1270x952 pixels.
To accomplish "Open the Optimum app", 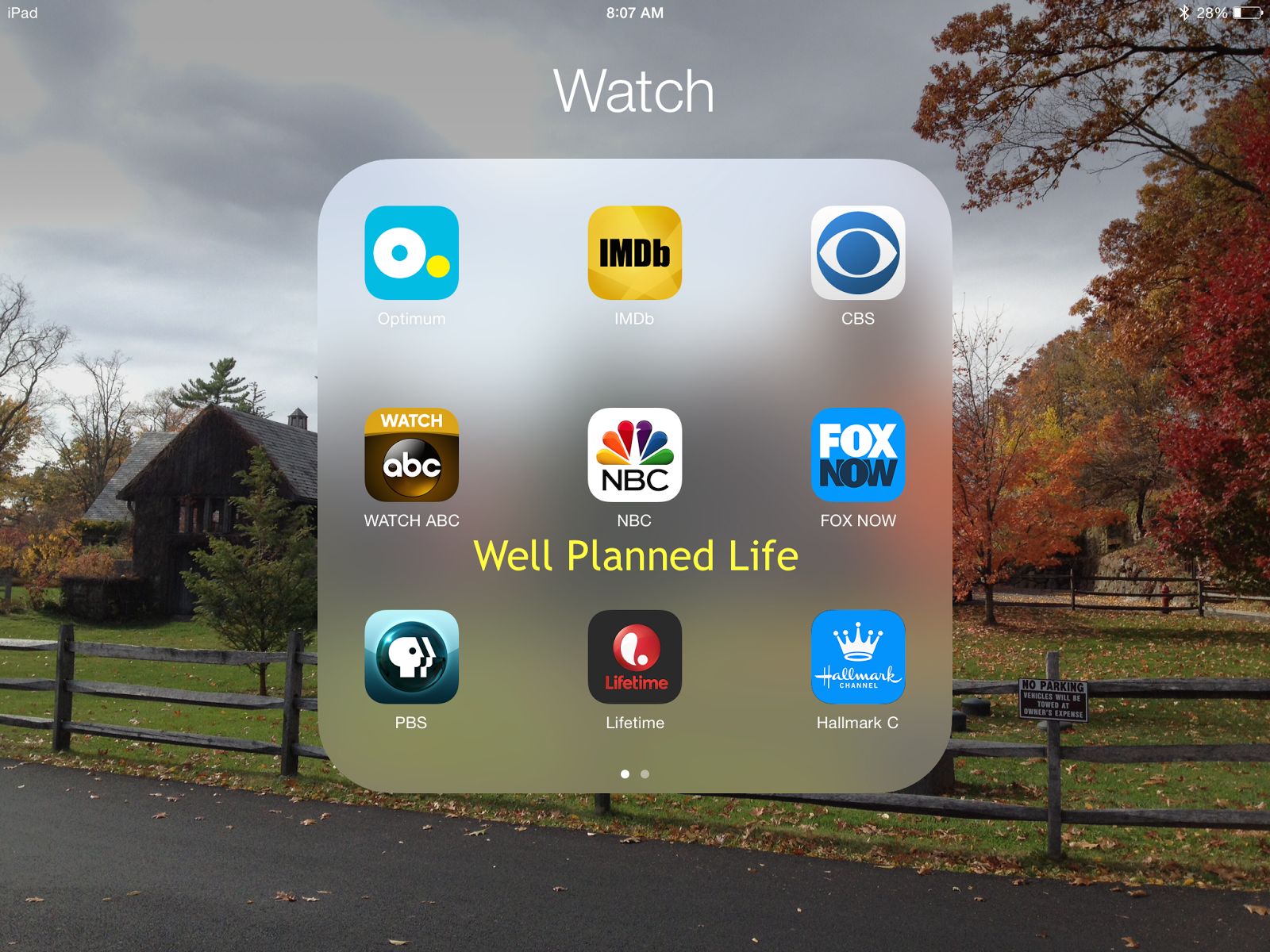I will 411,253.
